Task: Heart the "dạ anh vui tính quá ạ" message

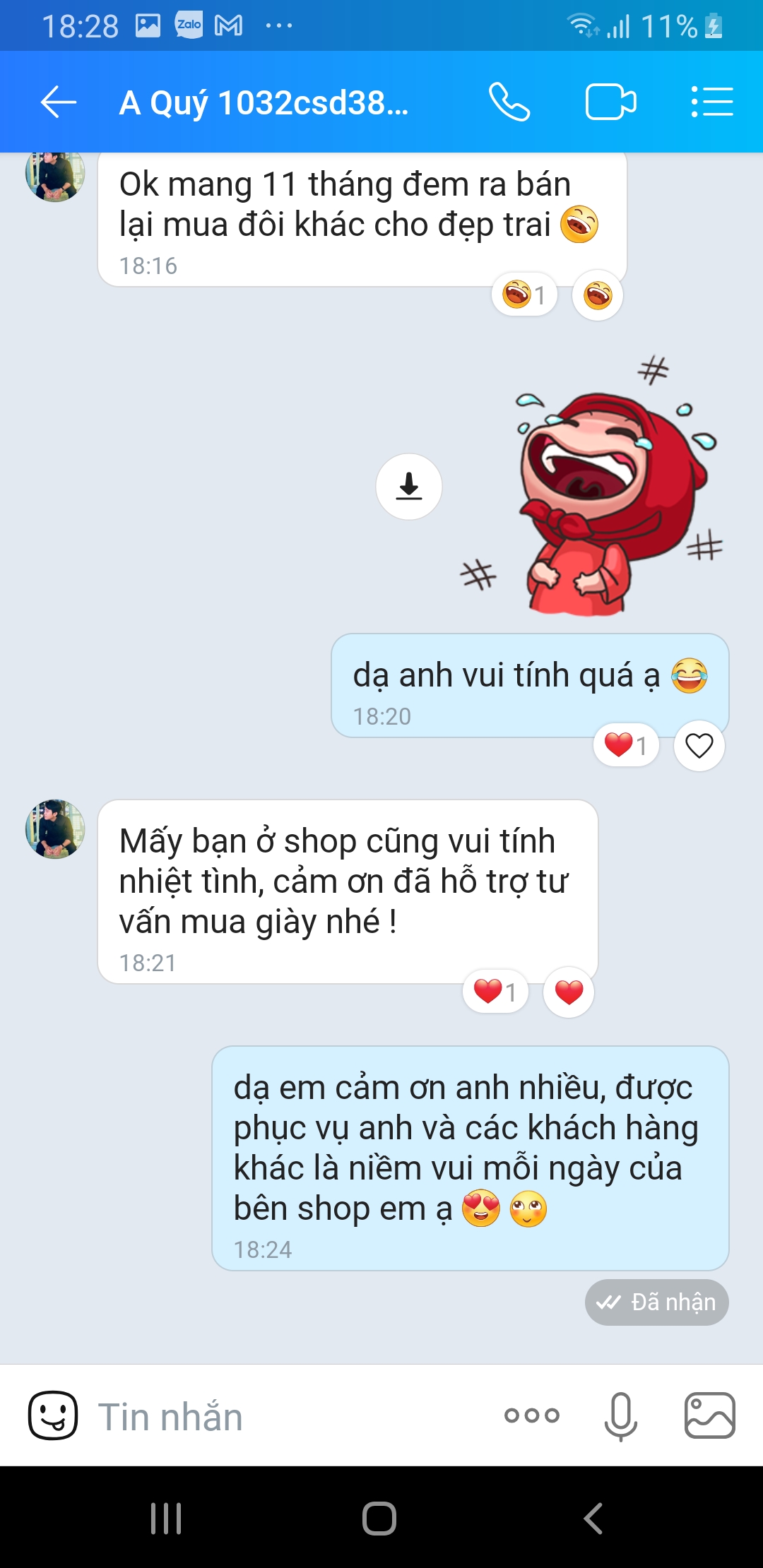Action: coord(699,746)
